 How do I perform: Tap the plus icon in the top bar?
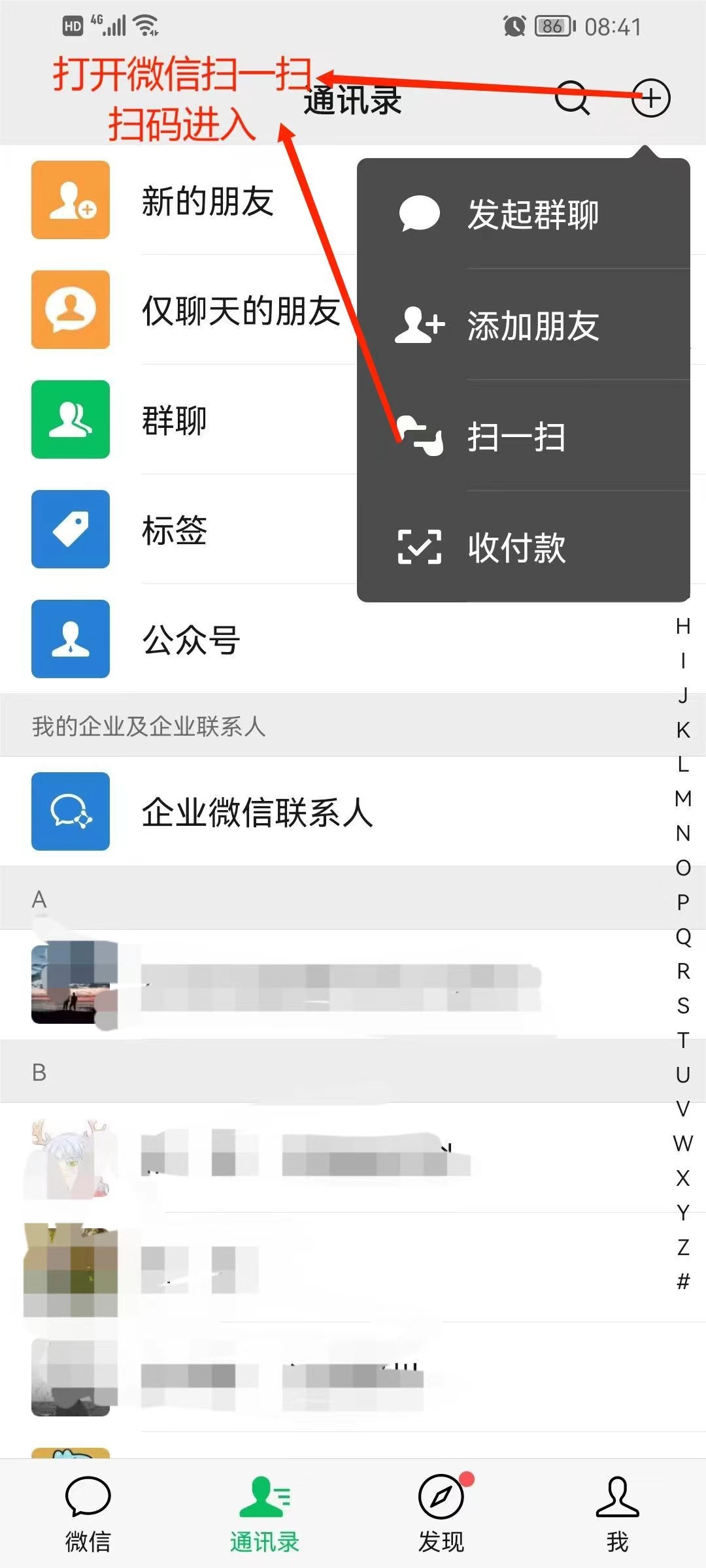tap(650, 98)
